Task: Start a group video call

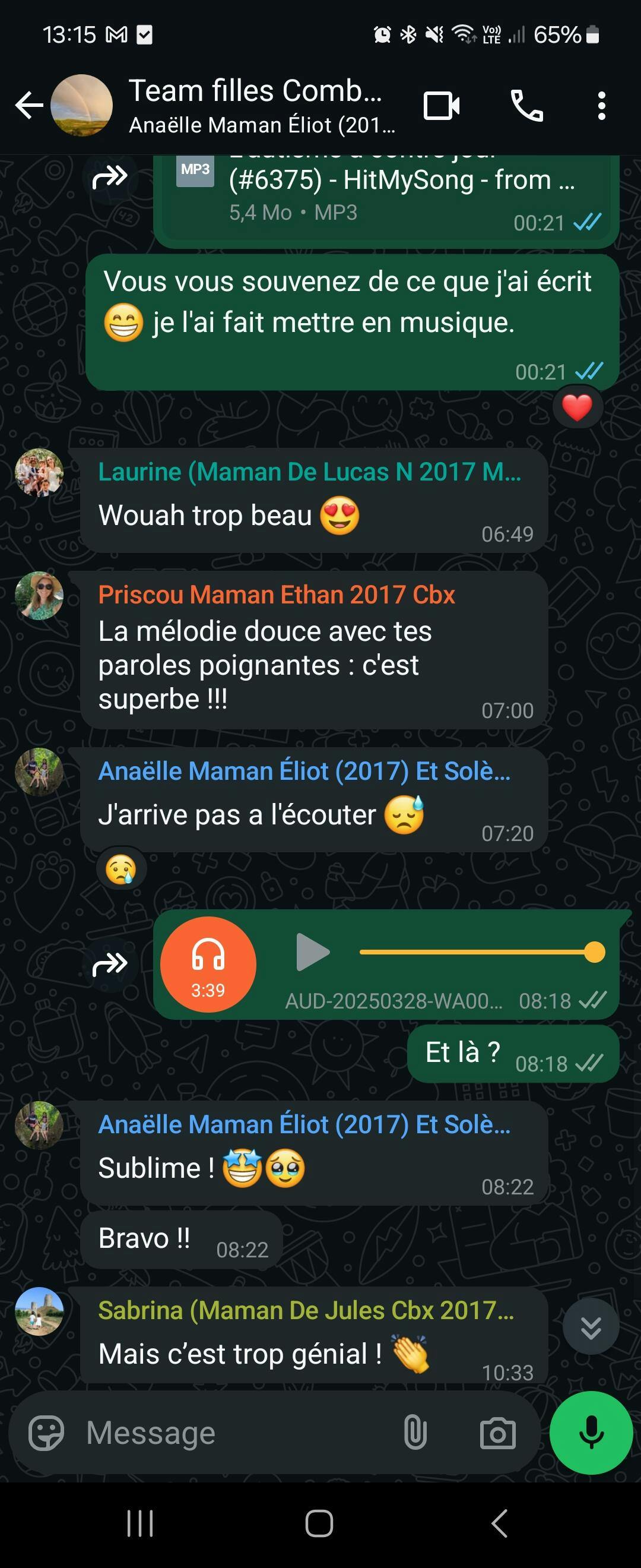Action: [441, 106]
